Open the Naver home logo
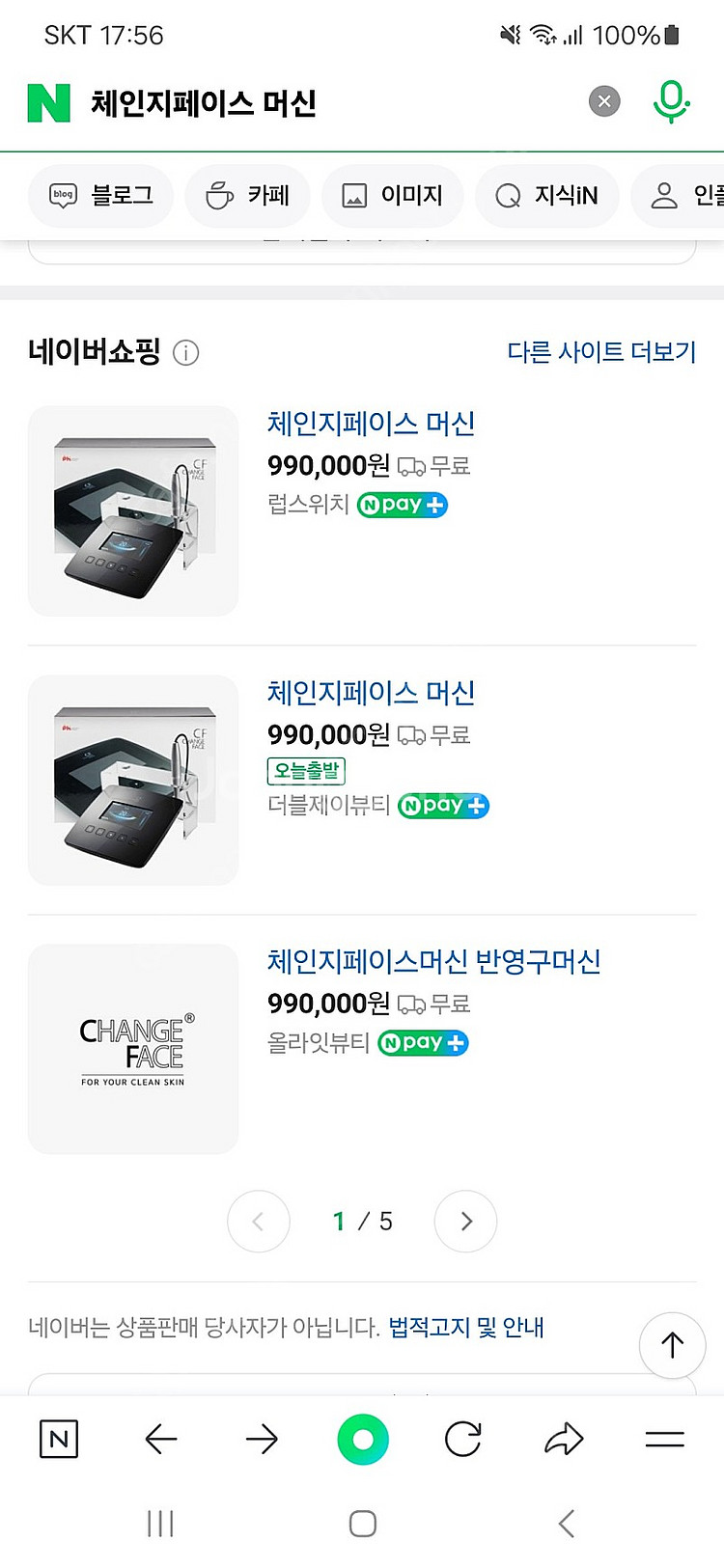Screen dimensions: 724x1568 49,102
